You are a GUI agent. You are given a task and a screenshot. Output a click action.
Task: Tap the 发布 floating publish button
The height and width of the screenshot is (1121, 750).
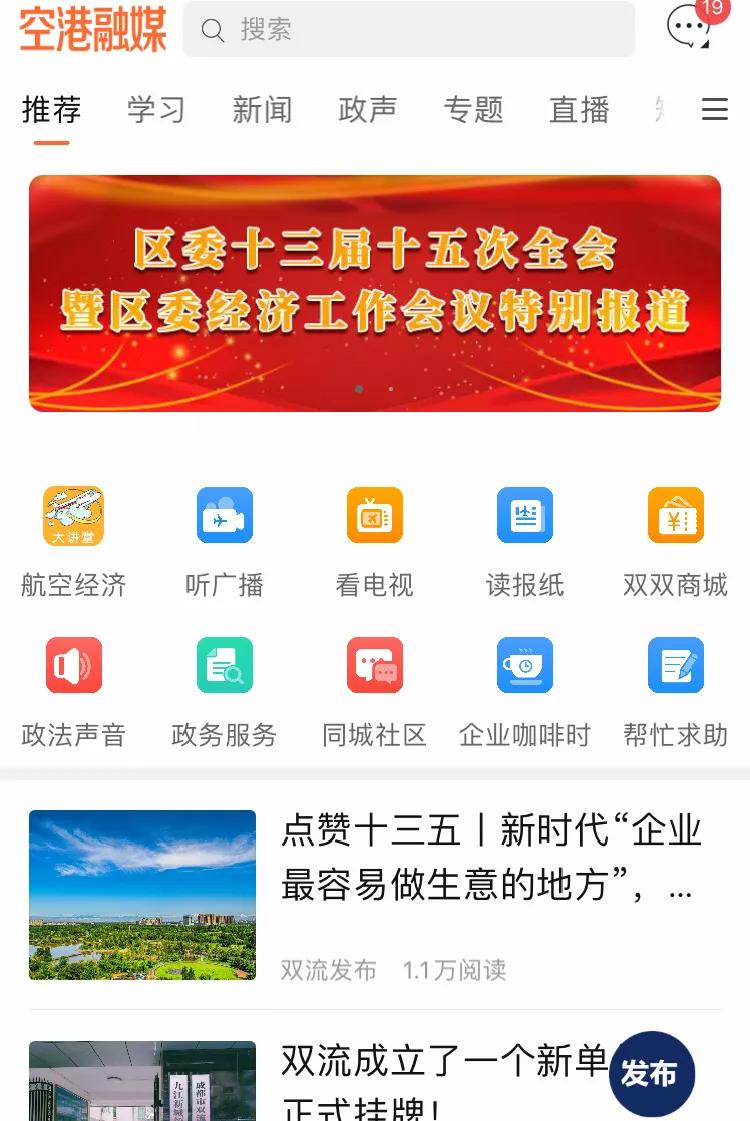pos(651,1074)
